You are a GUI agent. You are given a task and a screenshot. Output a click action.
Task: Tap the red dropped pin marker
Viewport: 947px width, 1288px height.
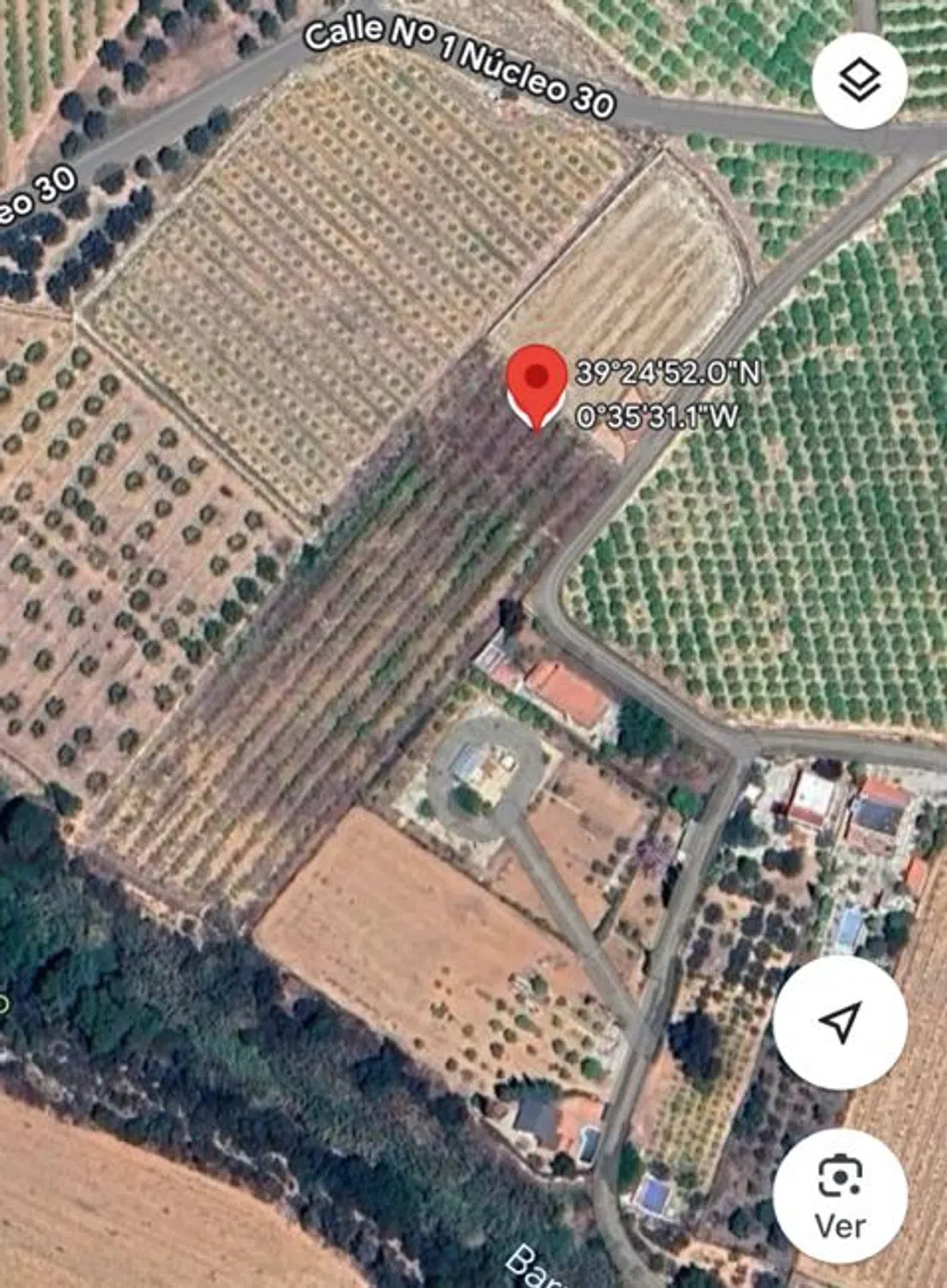537,384
